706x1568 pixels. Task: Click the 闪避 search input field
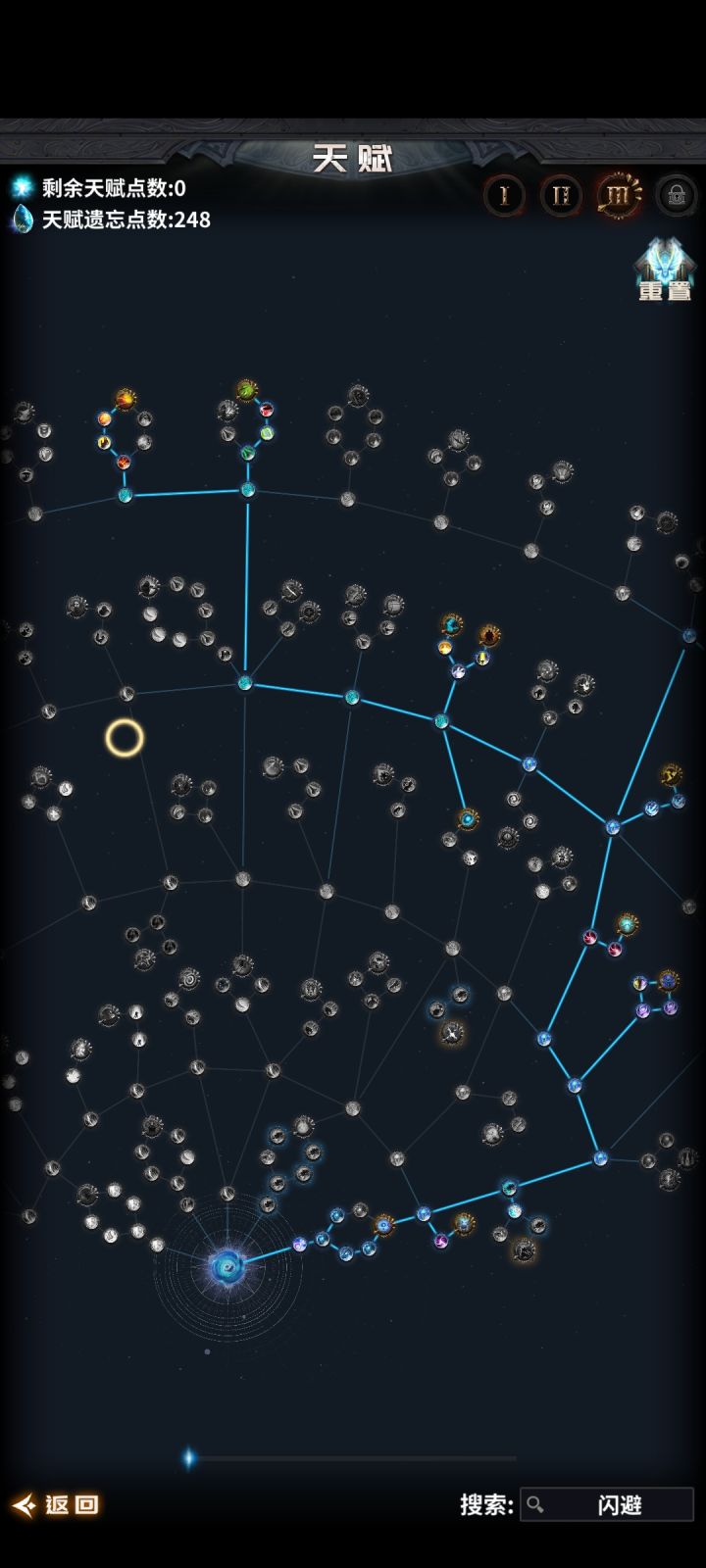pos(618,1506)
